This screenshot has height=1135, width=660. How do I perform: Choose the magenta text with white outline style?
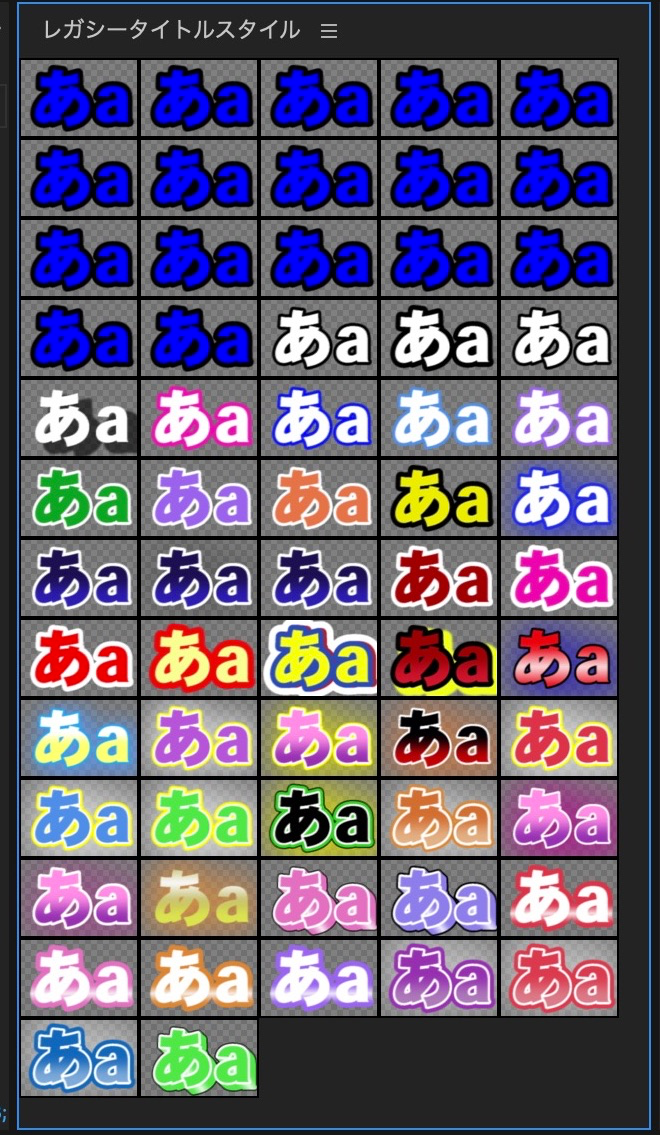(559, 578)
